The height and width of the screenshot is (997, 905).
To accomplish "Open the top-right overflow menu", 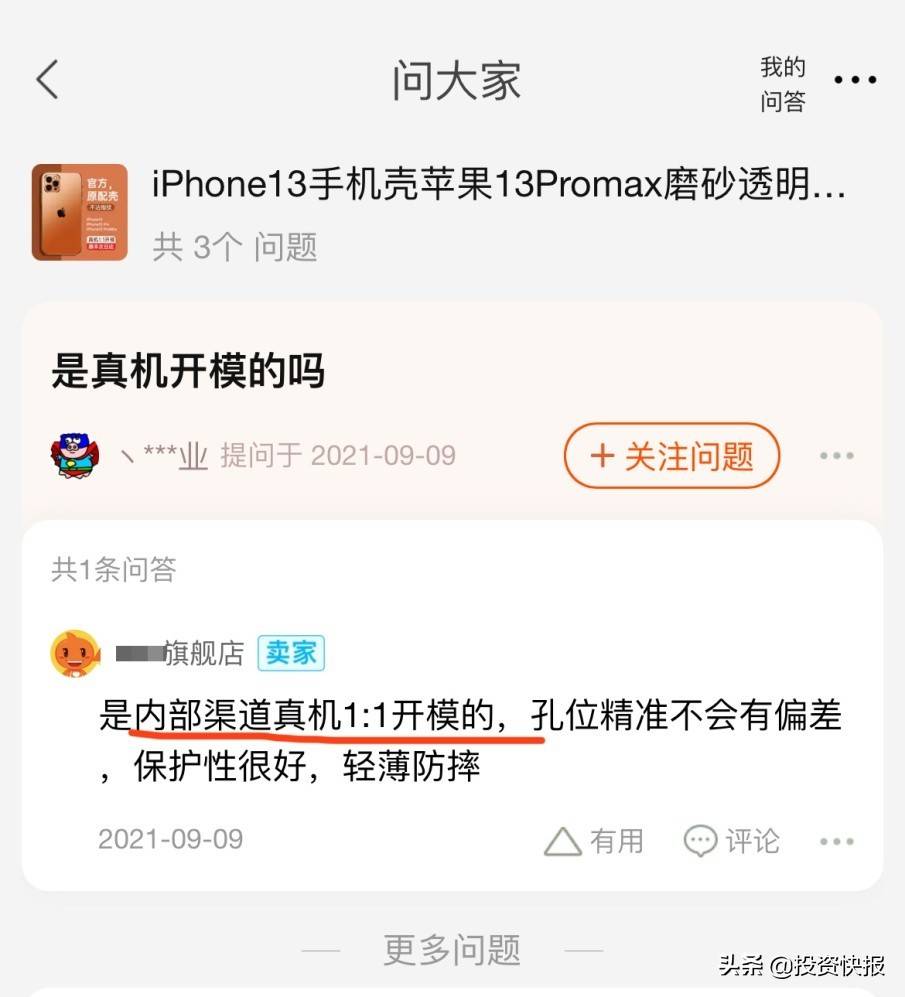I will tap(855, 81).
